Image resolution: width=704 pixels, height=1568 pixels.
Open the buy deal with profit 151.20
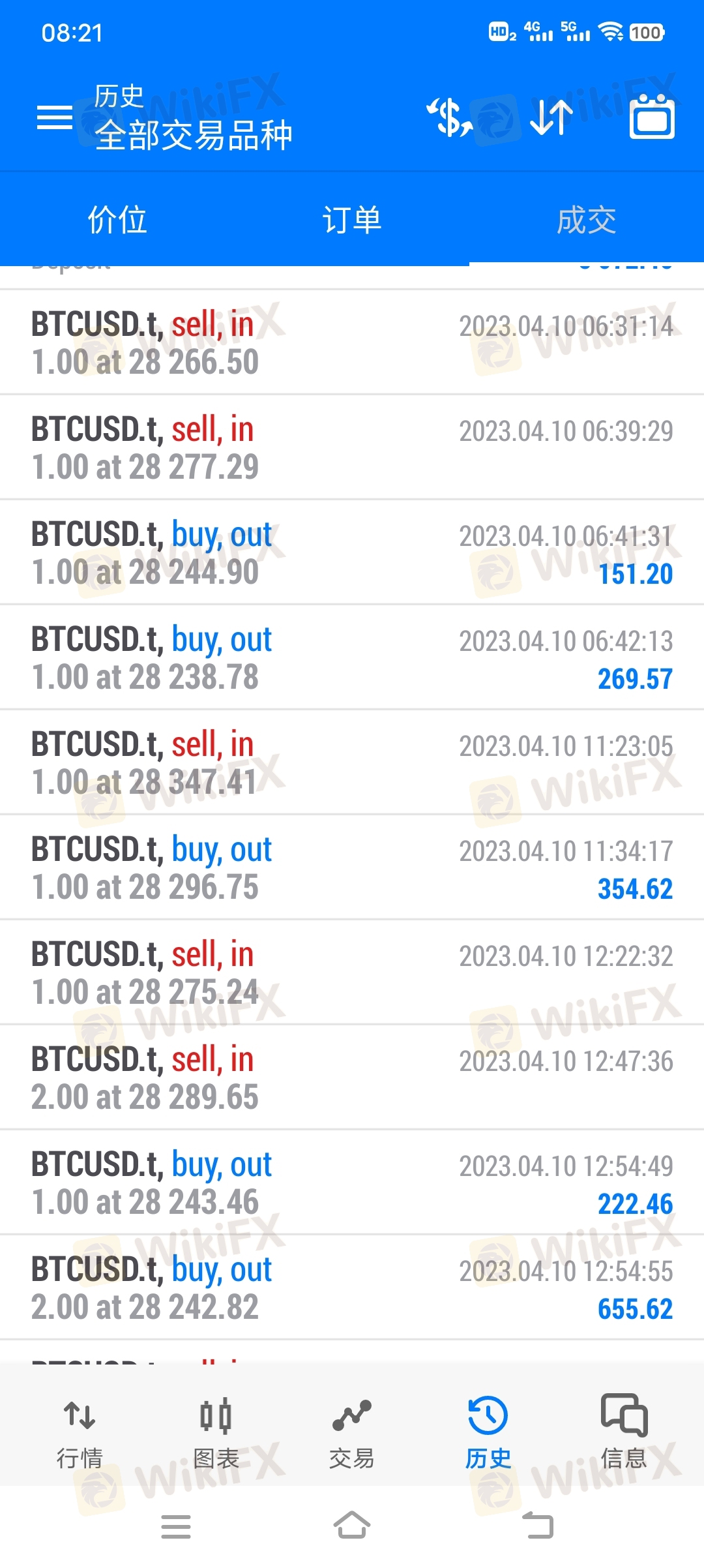point(352,553)
